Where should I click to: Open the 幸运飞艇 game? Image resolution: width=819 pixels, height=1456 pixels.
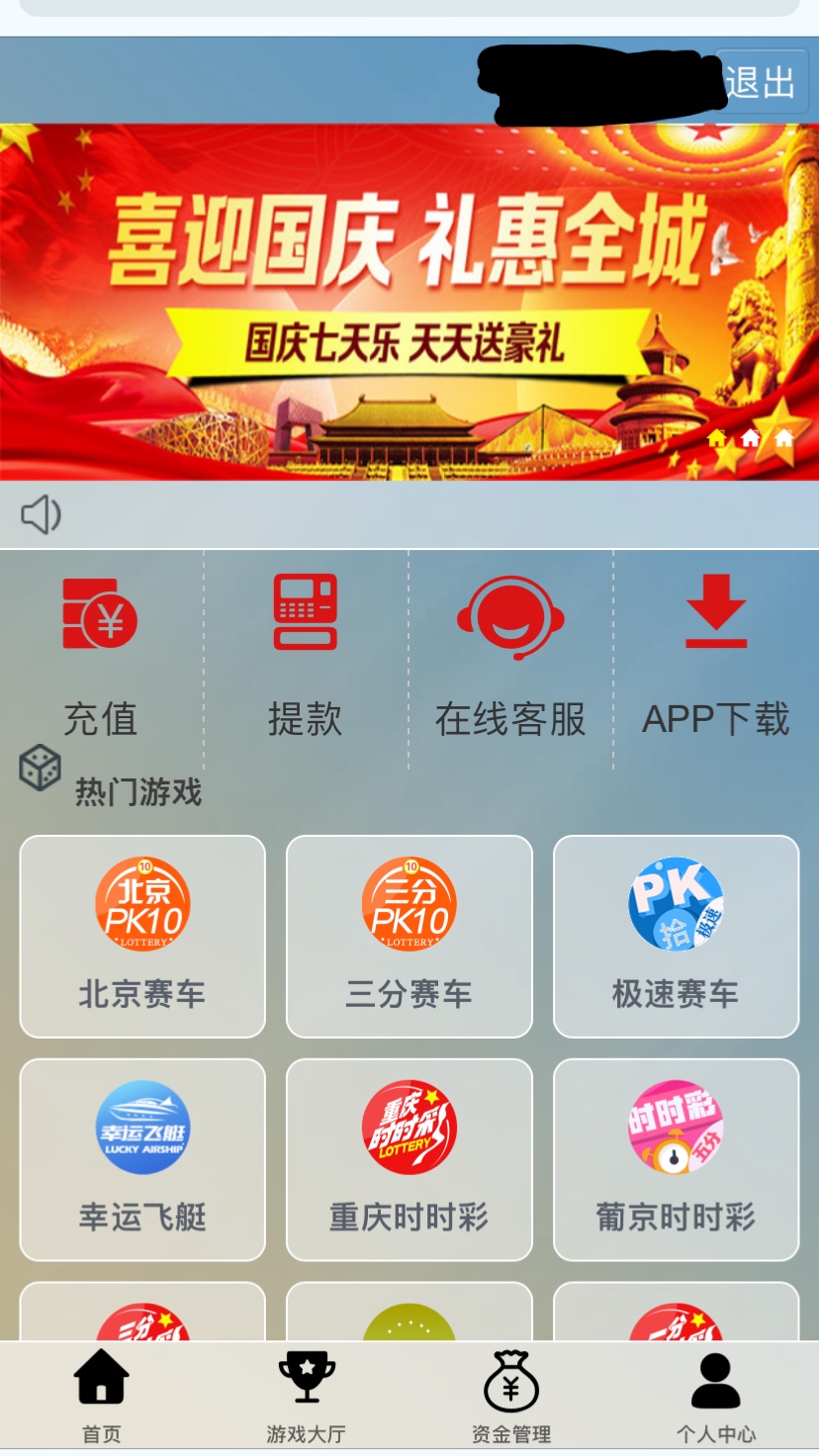(142, 1159)
